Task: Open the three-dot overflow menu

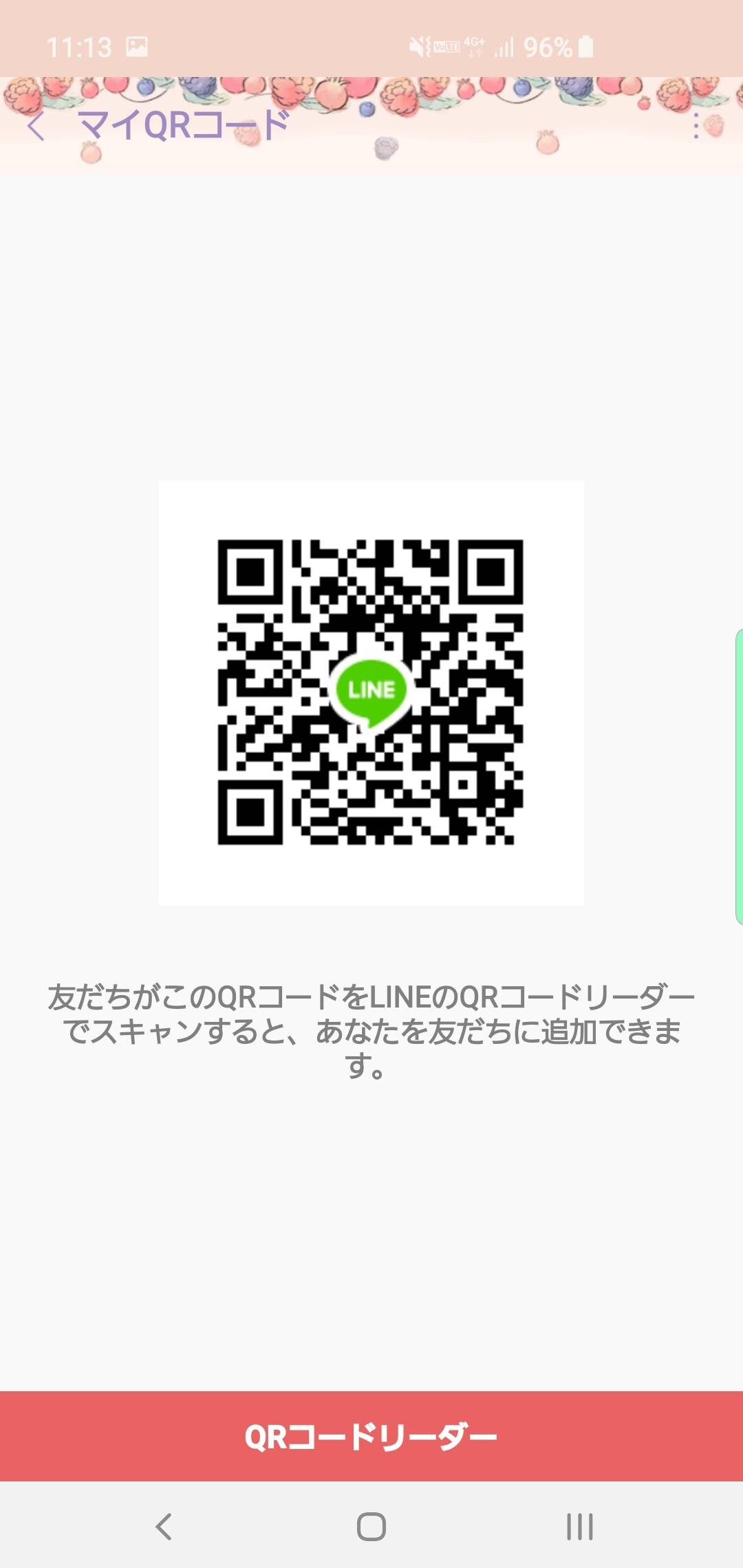Action: [696, 126]
